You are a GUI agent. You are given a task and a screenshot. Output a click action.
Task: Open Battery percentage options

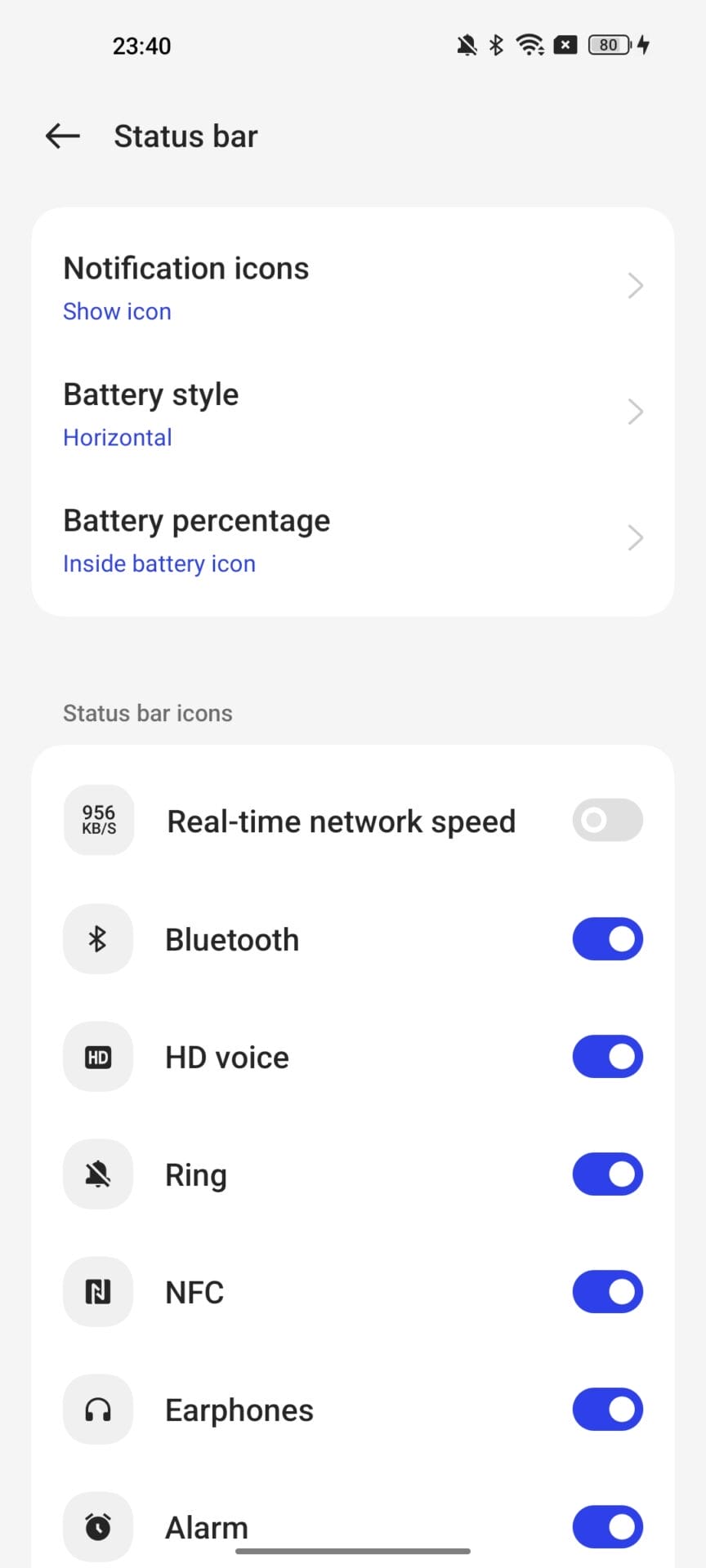pyautogui.click(x=353, y=540)
